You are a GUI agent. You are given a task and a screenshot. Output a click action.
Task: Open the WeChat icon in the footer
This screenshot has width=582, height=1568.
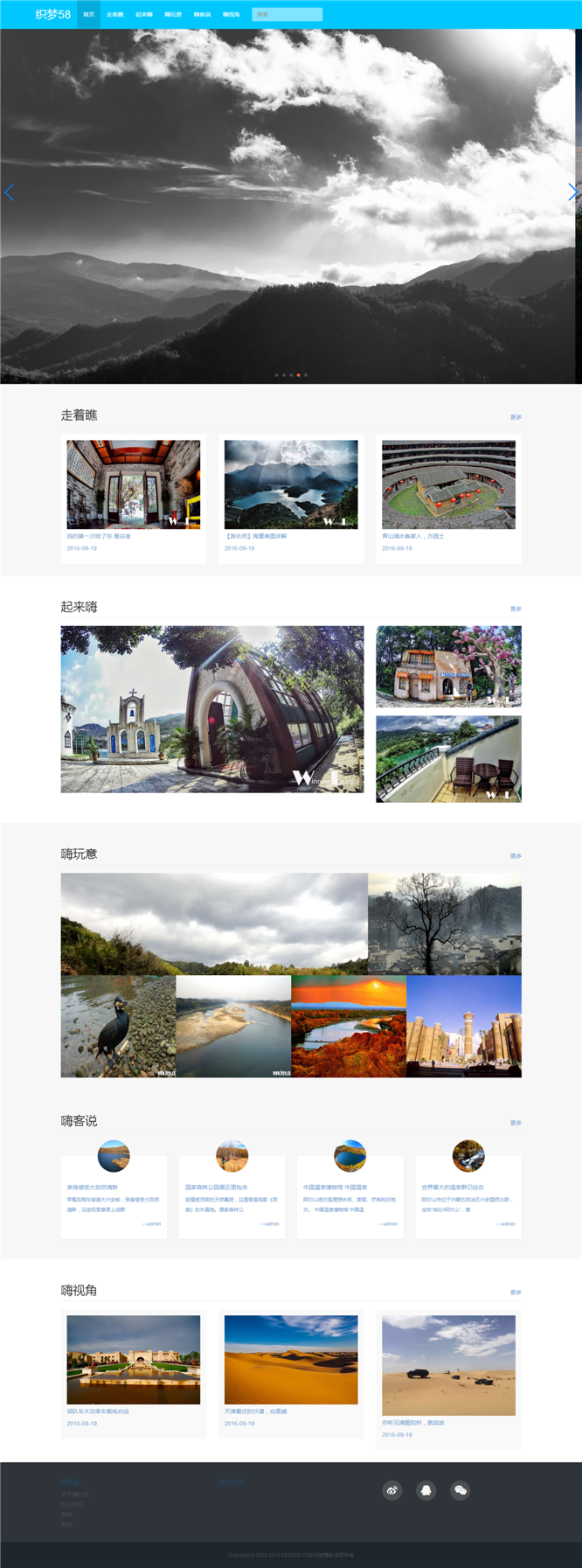click(461, 1490)
